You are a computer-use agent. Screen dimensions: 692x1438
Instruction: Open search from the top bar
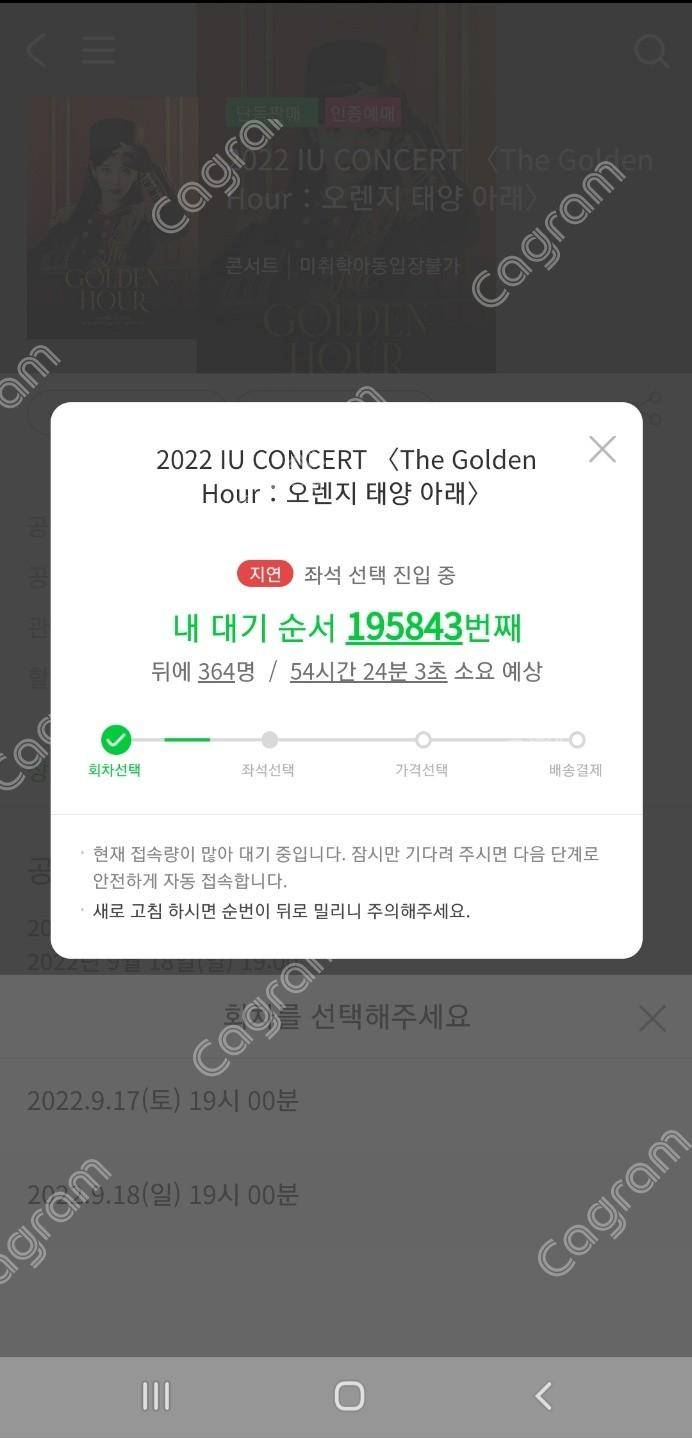click(x=651, y=50)
